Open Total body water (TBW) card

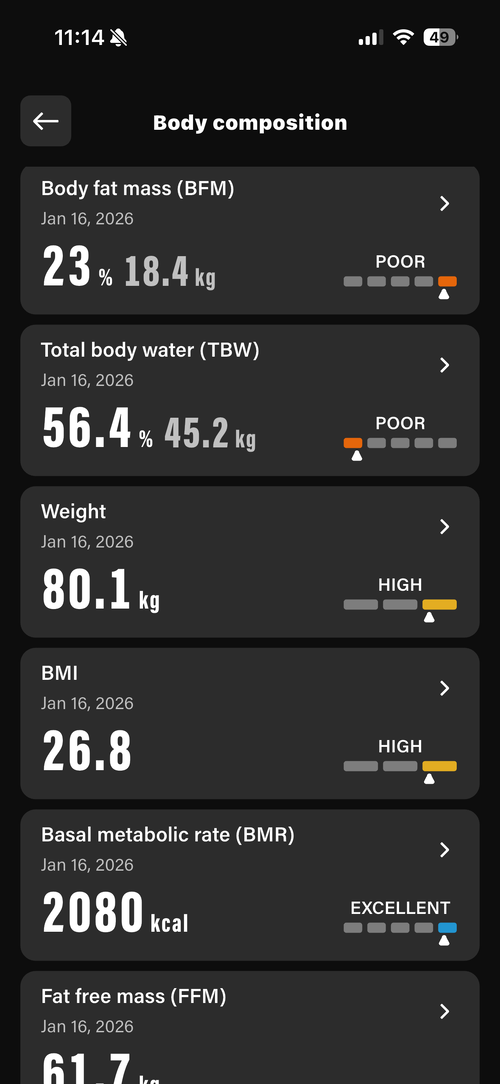coord(250,400)
